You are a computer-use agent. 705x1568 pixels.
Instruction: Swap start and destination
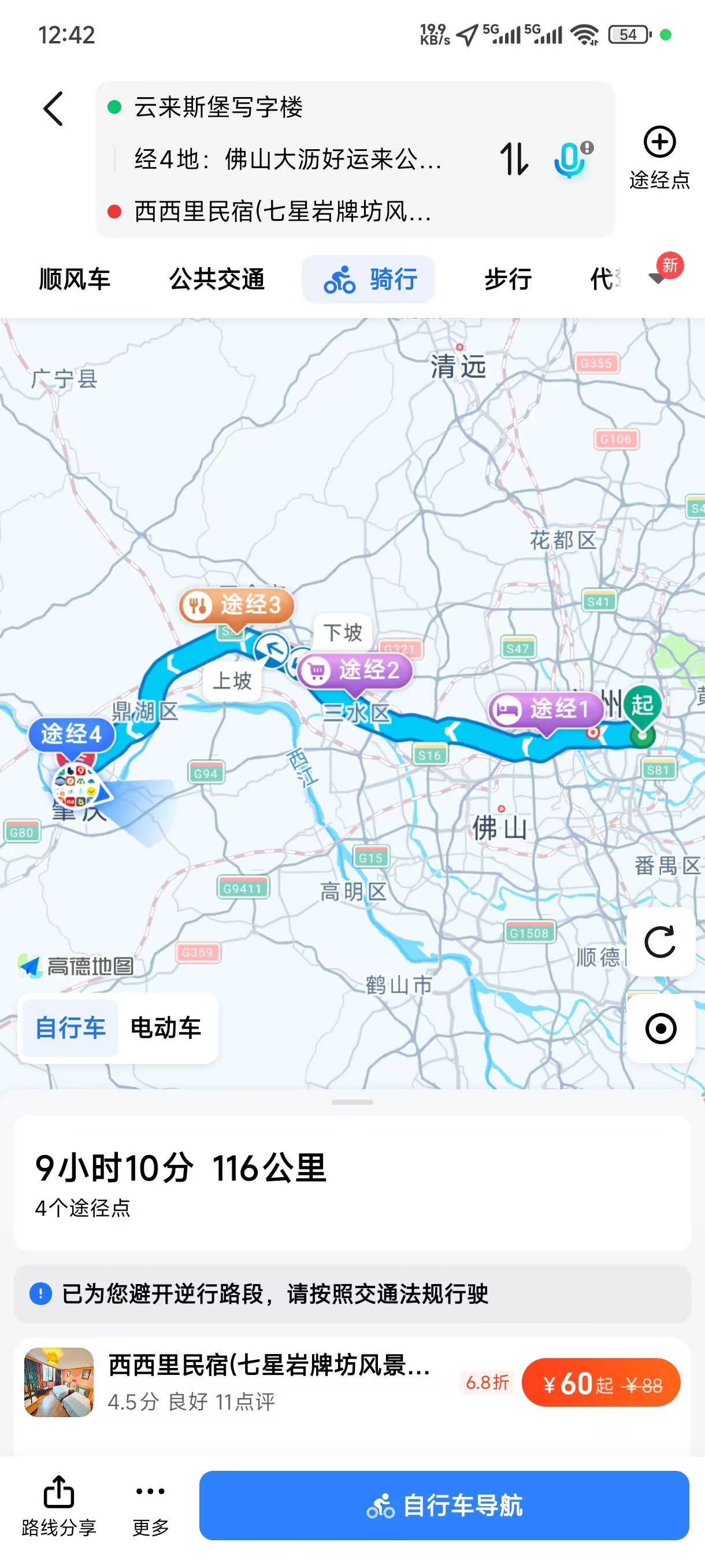(x=514, y=160)
